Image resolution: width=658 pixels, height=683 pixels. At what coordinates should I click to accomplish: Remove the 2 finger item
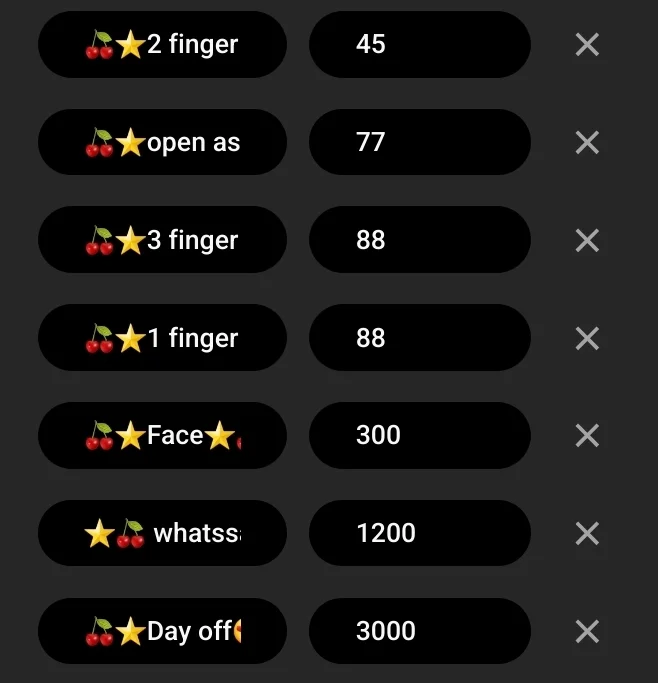587,44
